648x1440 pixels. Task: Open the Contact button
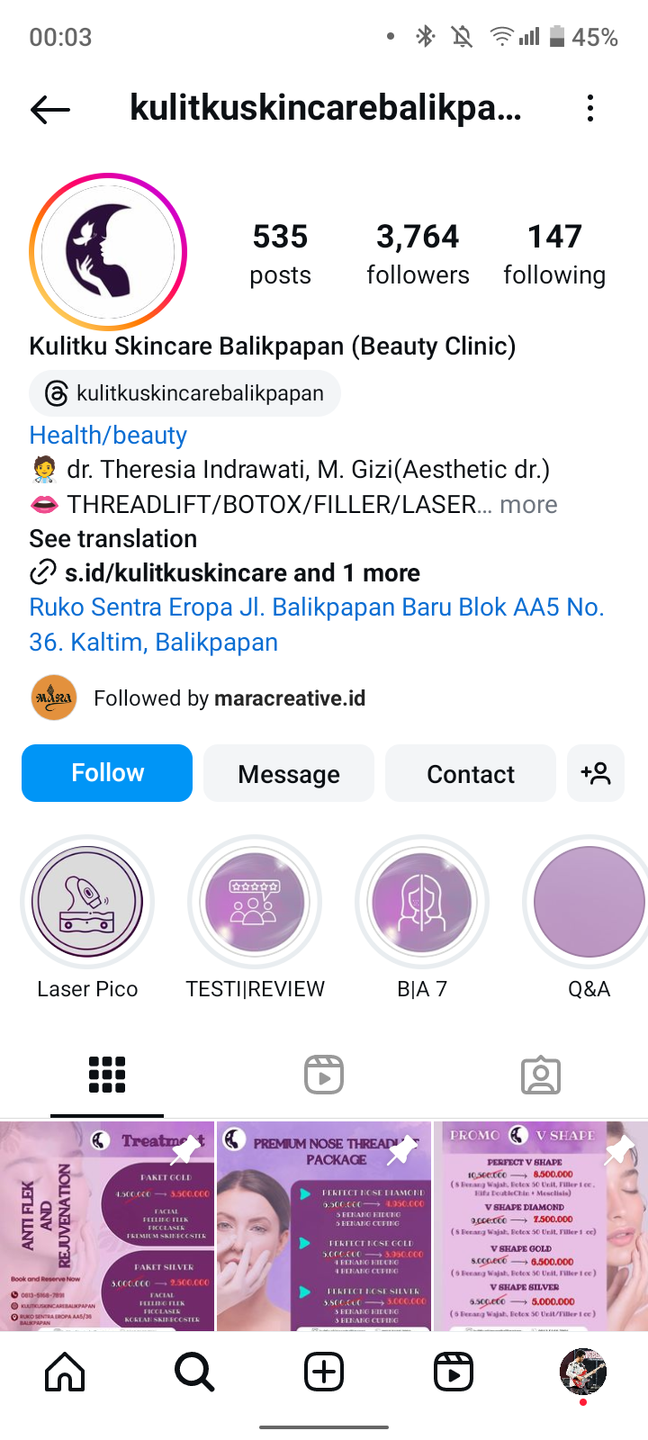point(470,774)
